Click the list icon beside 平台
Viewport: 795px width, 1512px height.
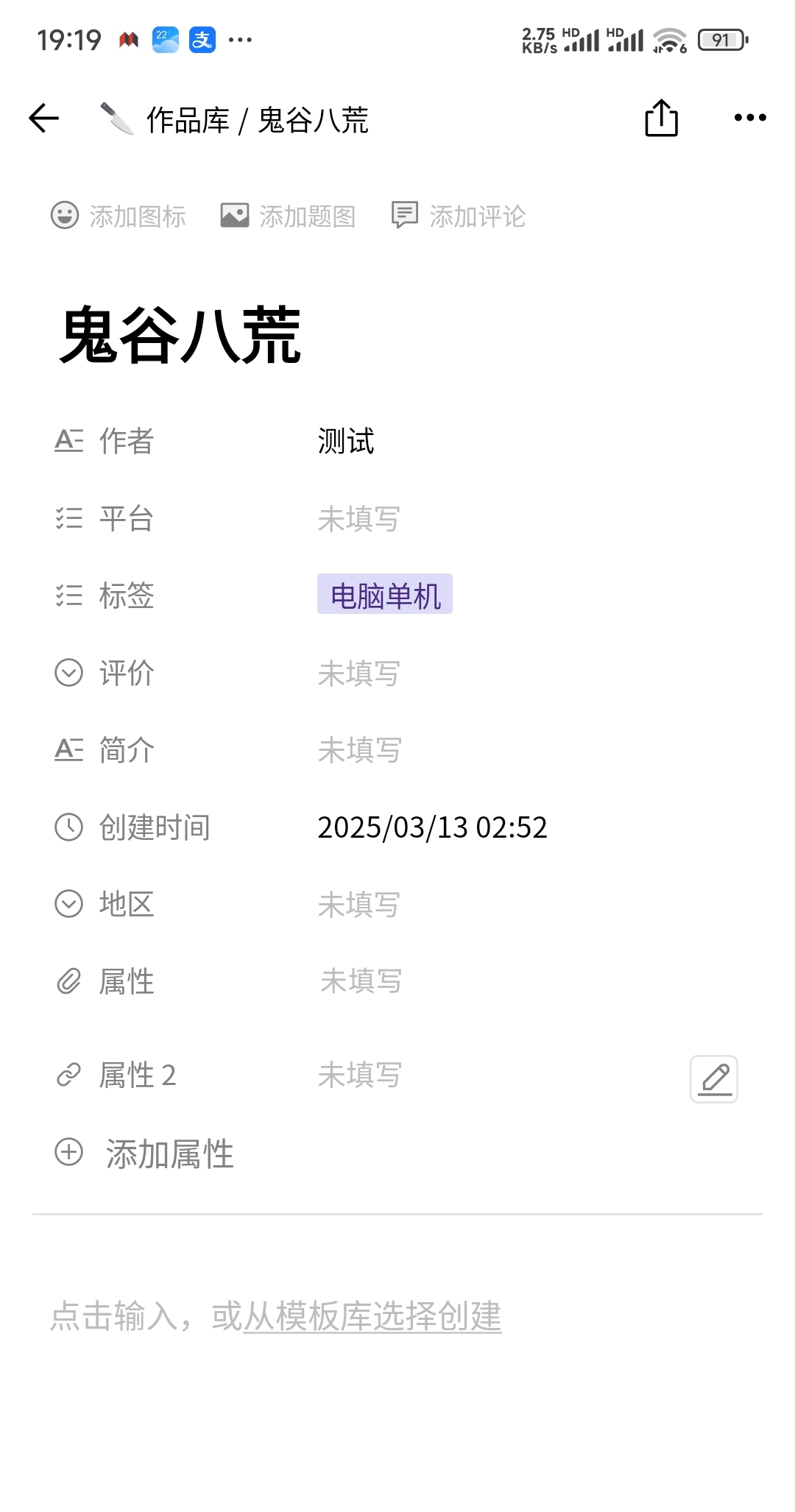[68, 519]
